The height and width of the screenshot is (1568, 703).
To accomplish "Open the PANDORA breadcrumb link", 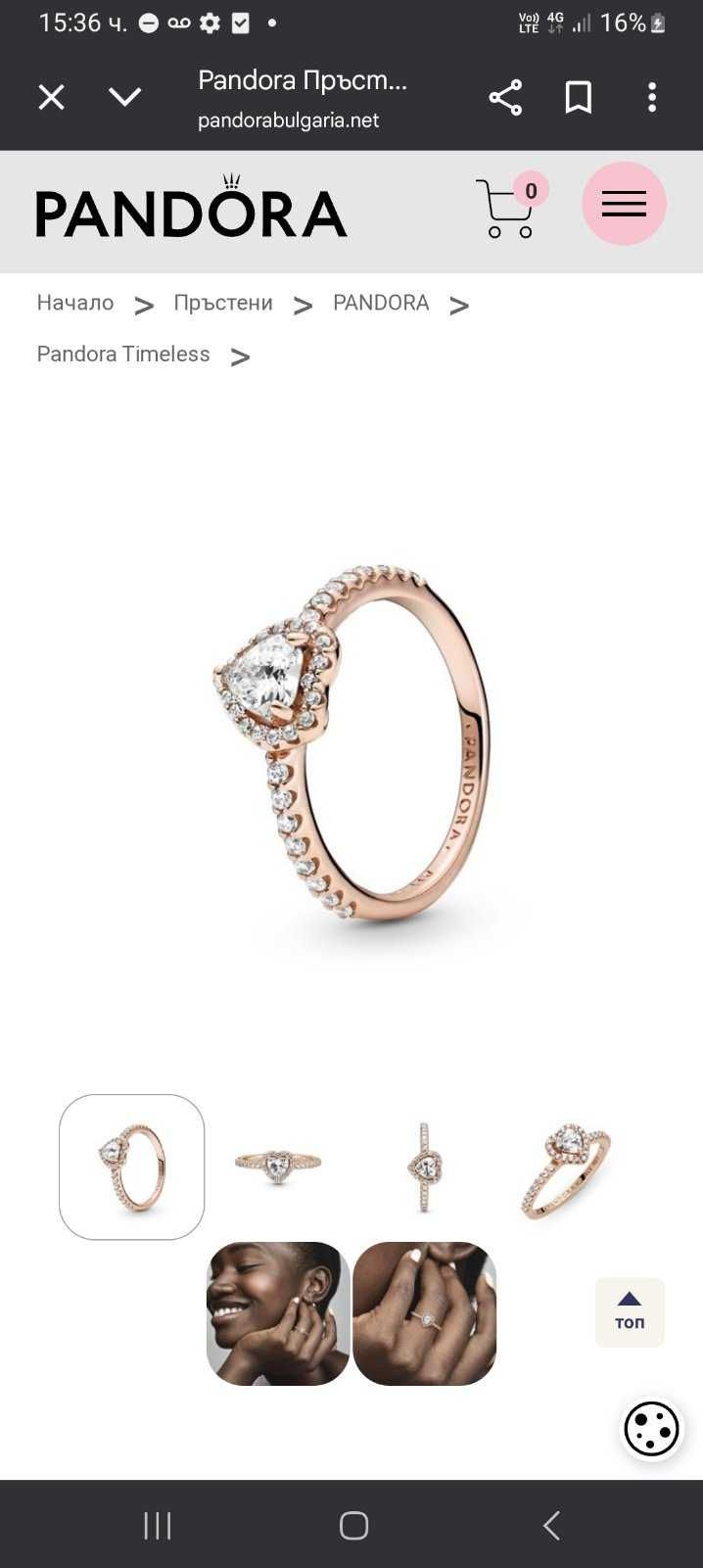I will click(x=381, y=303).
